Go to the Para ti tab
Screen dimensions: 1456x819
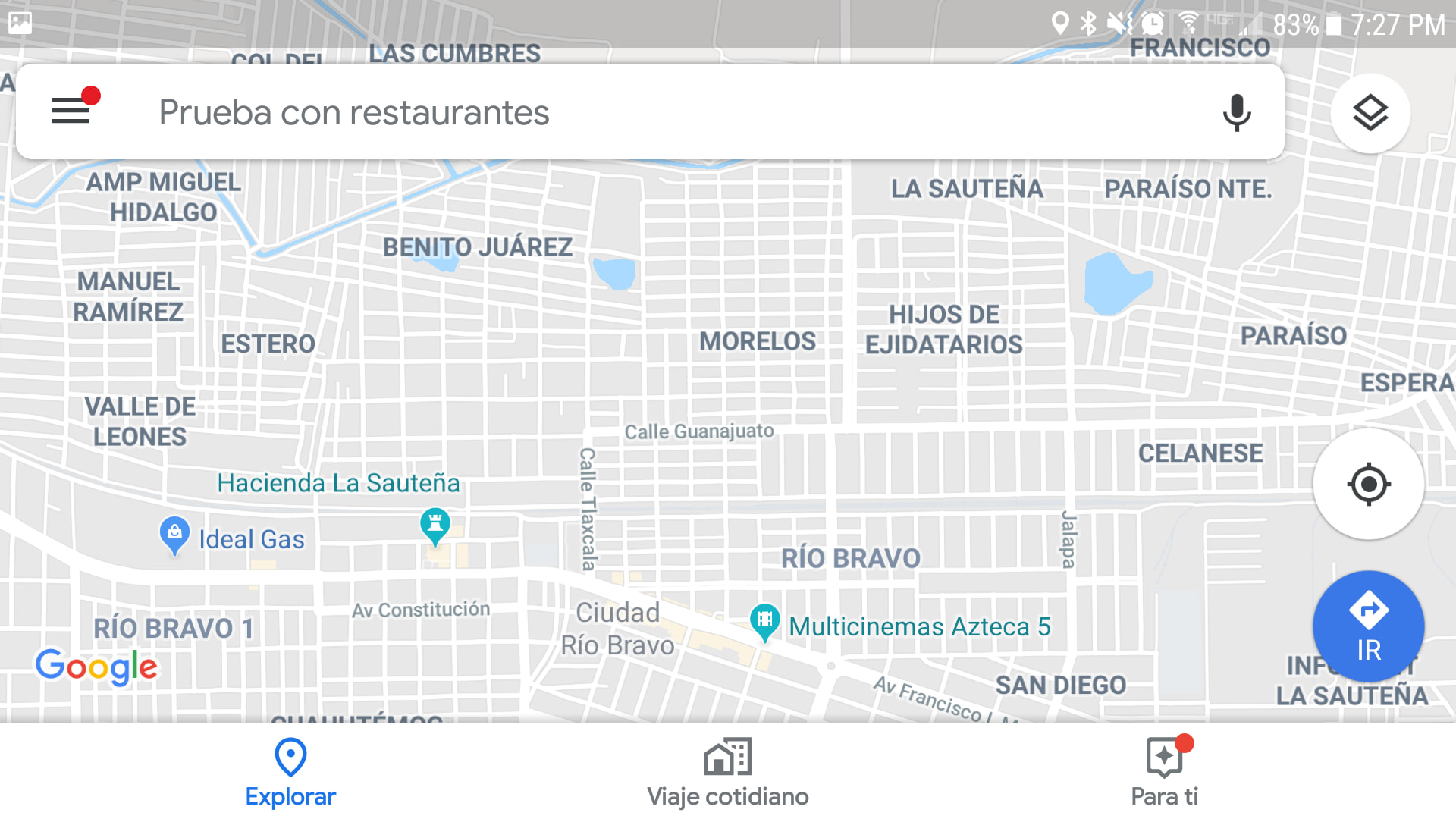(x=1165, y=772)
